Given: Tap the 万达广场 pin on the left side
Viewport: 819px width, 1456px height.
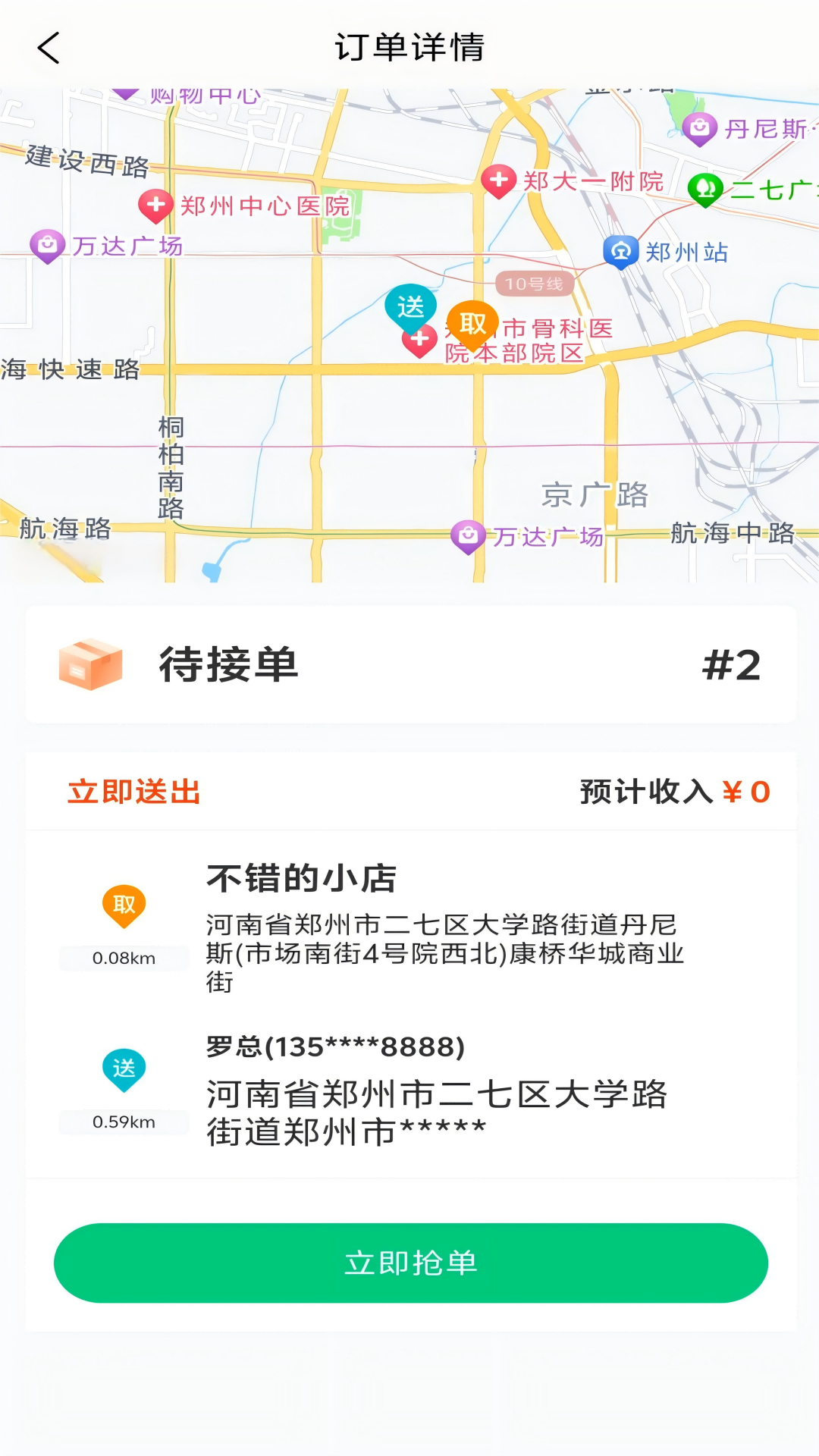Looking at the screenshot, I should point(47,244).
